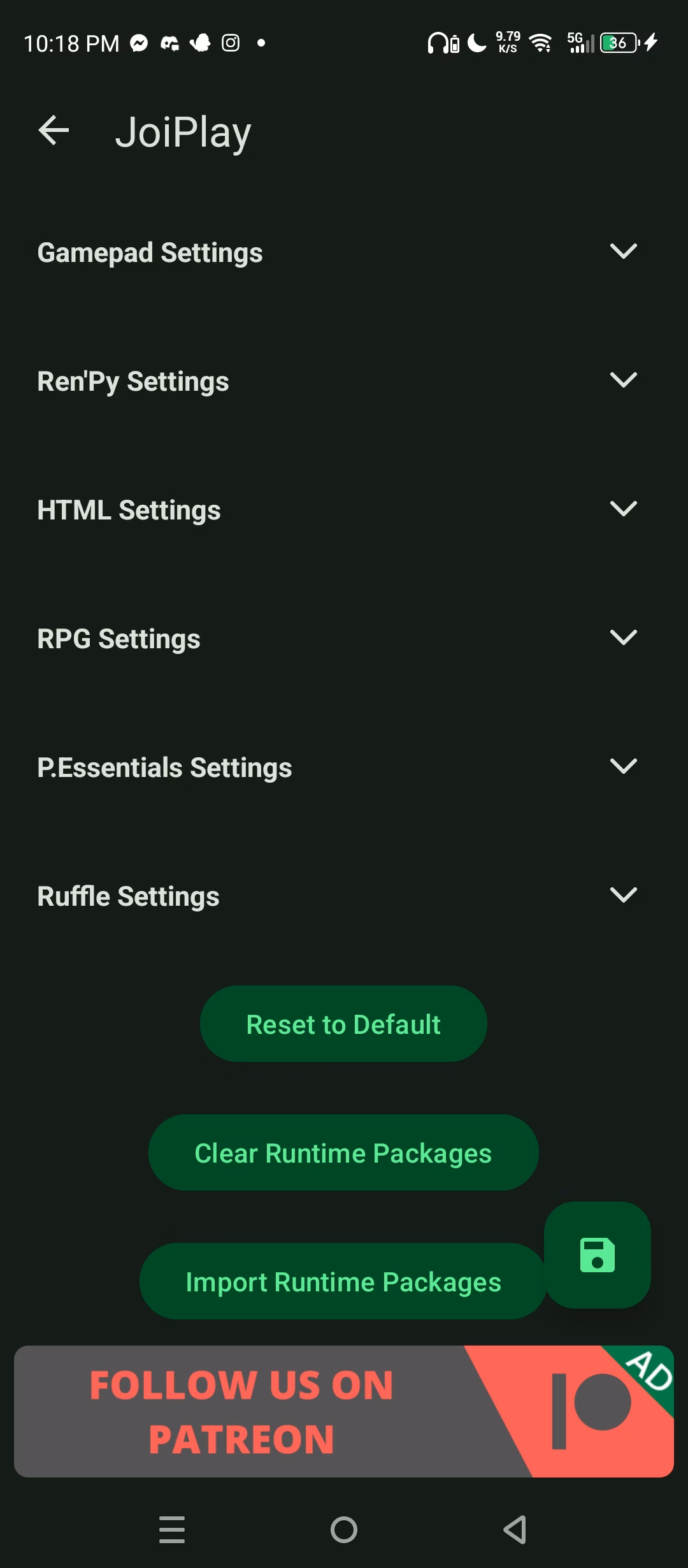Image resolution: width=688 pixels, height=1568 pixels.
Task: Tap Clear Runtime Packages button
Action: click(343, 1153)
